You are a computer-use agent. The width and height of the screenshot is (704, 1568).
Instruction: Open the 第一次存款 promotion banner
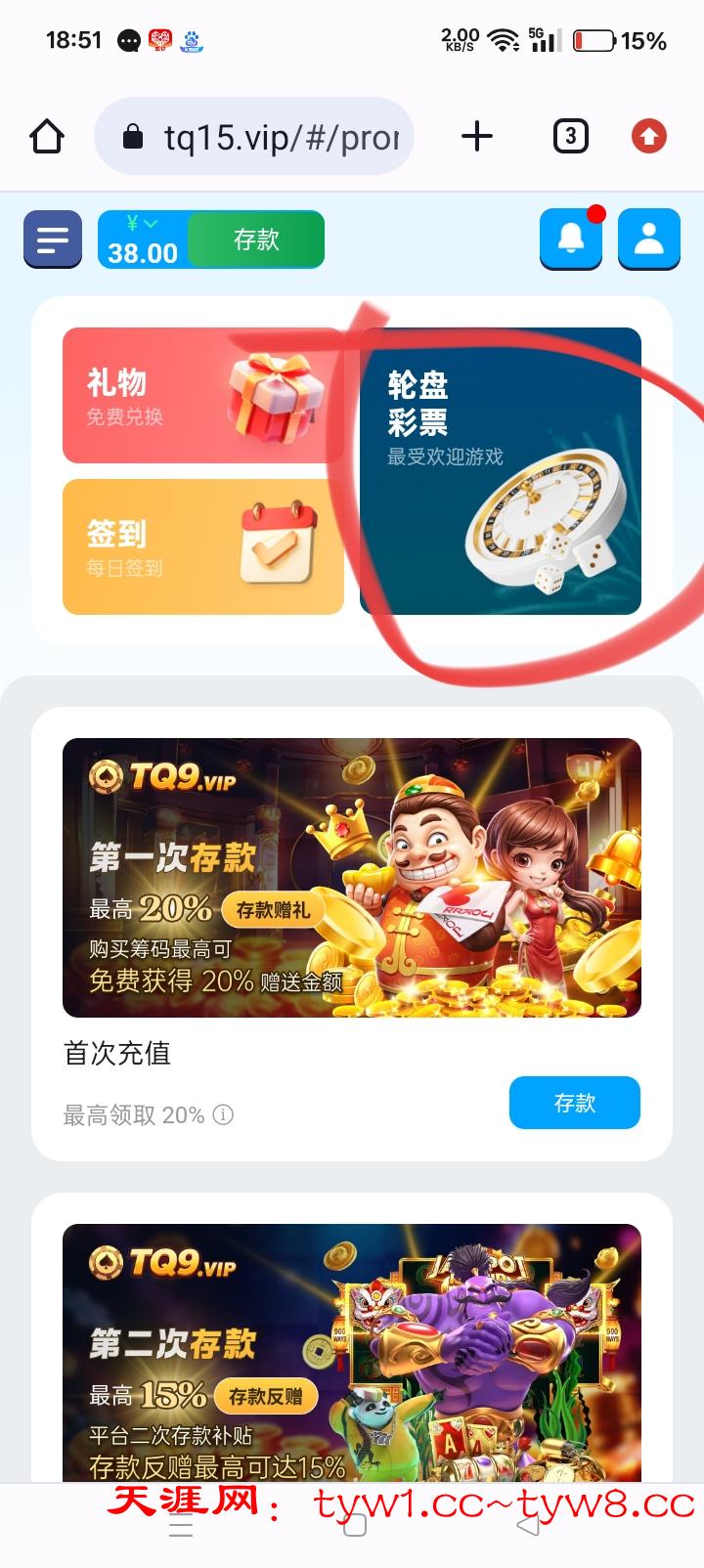(x=352, y=878)
